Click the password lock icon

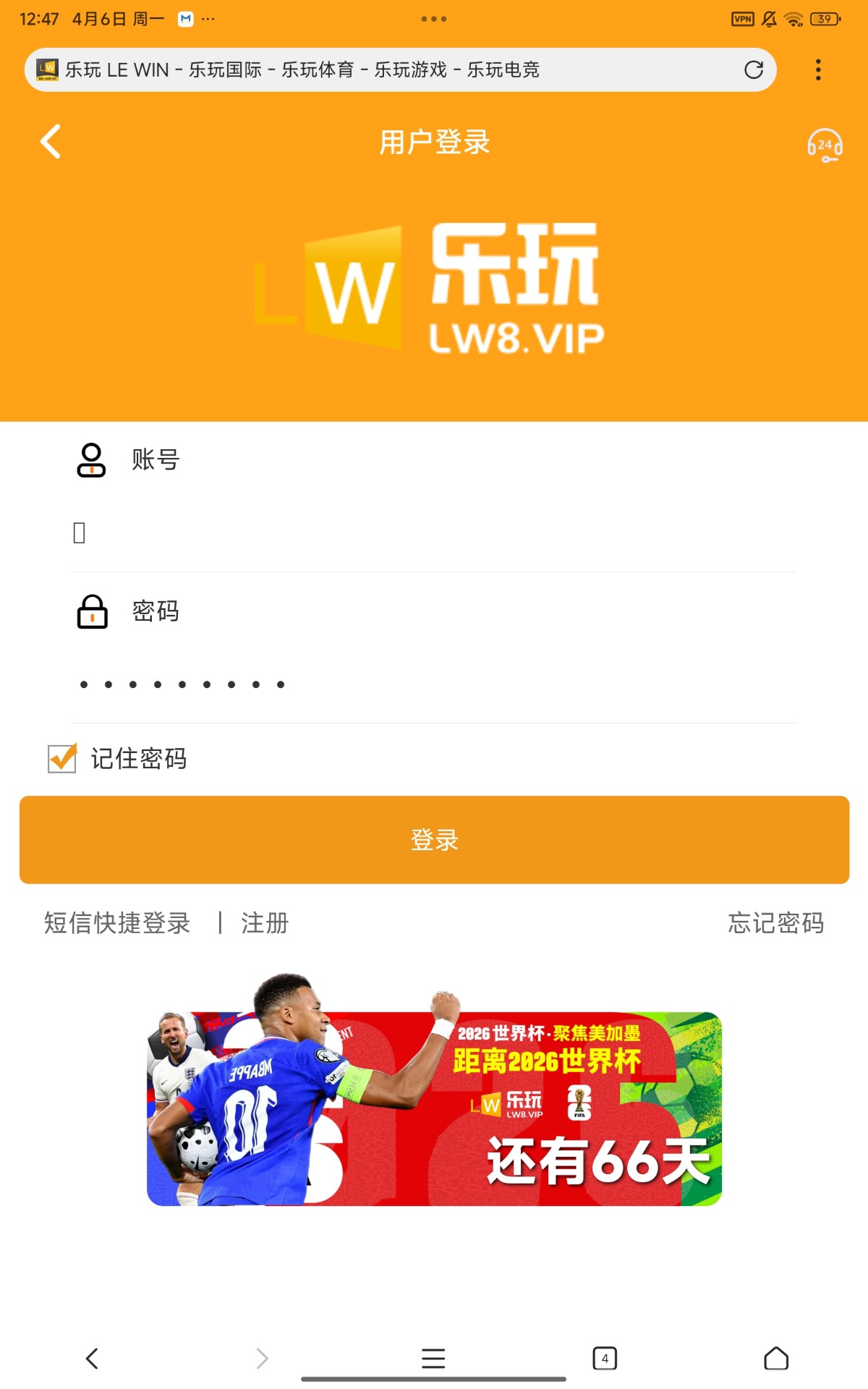tap(91, 611)
